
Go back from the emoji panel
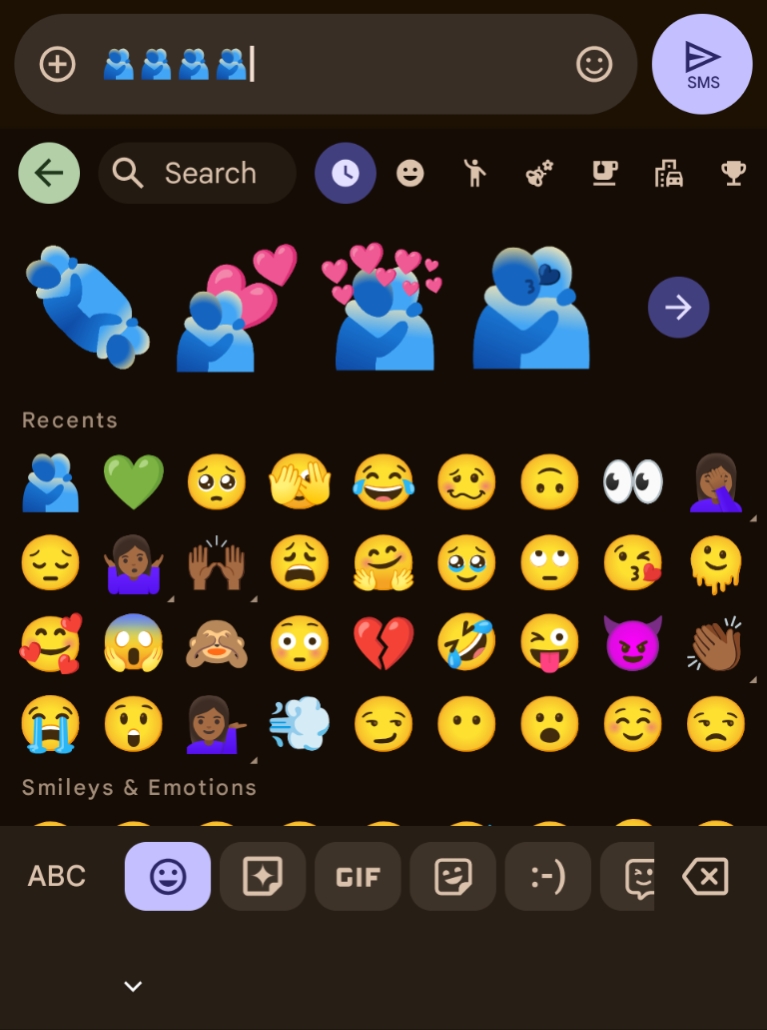tap(49, 173)
